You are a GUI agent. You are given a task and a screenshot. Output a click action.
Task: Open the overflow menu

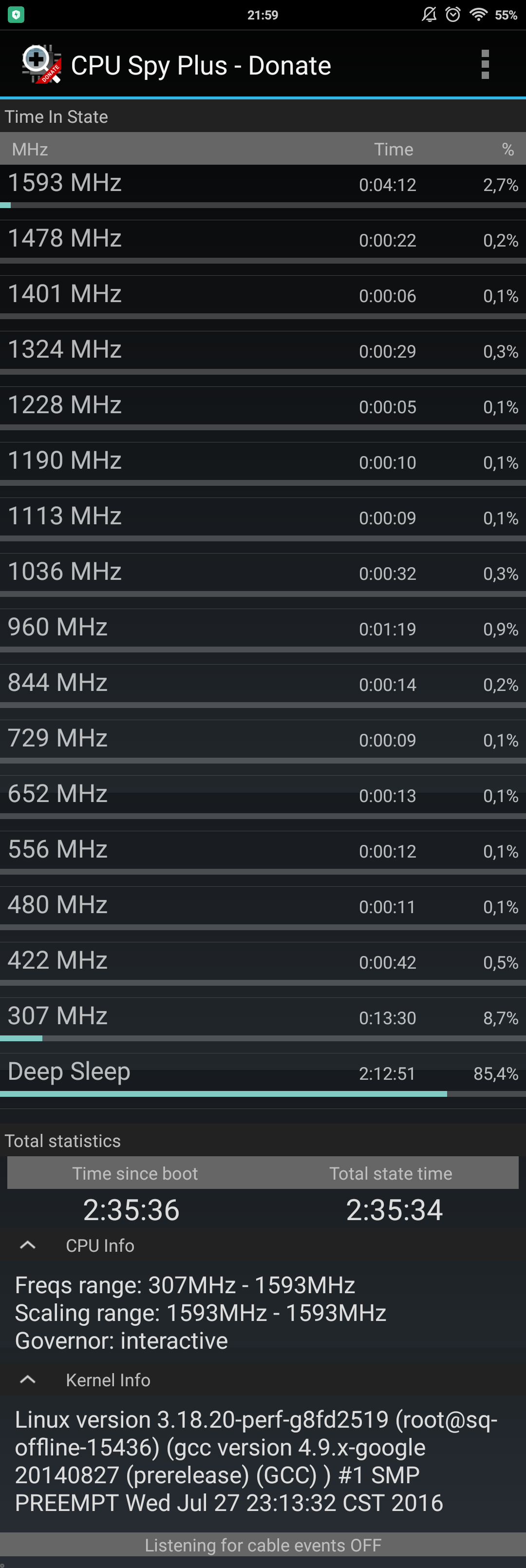pos(485,65)
